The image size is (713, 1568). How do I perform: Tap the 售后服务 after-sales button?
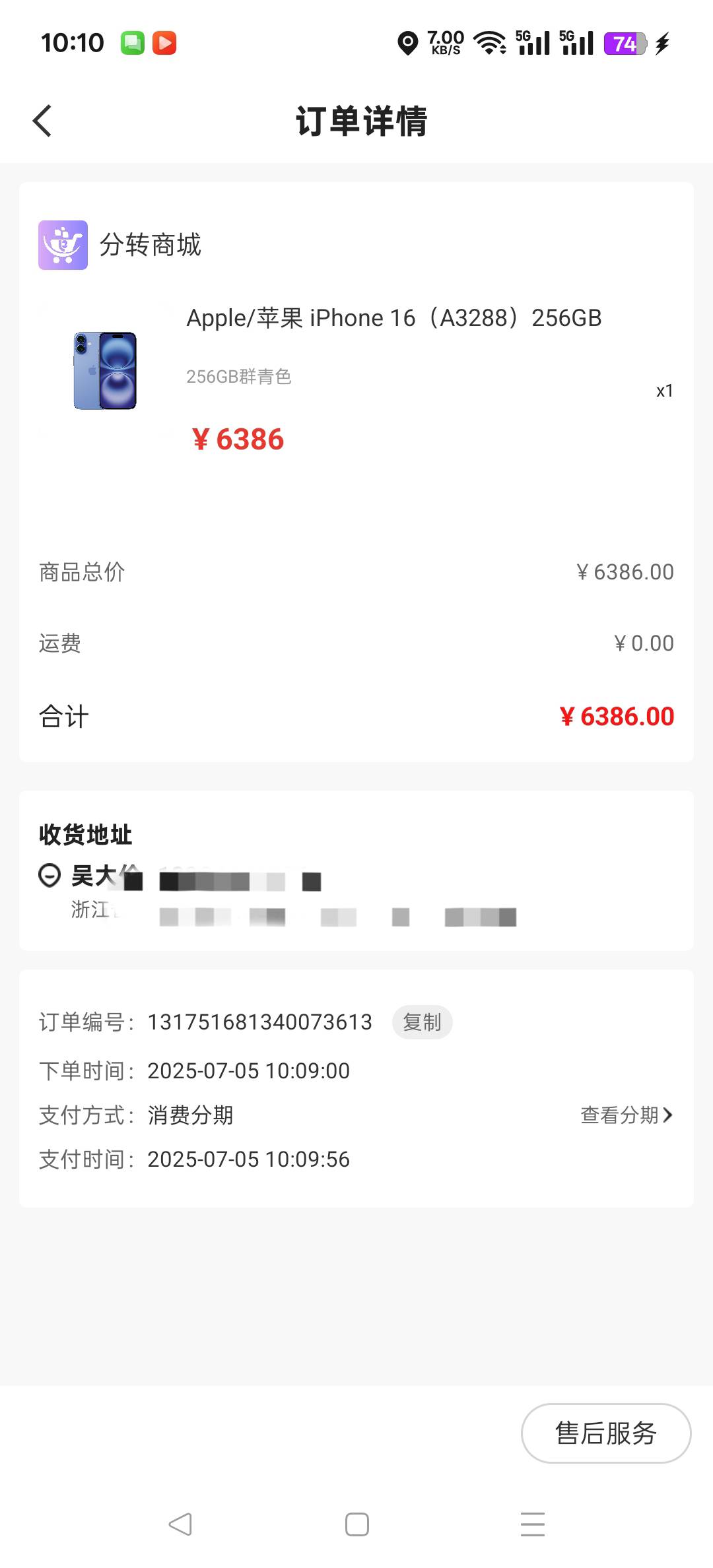coord(606,1433)
